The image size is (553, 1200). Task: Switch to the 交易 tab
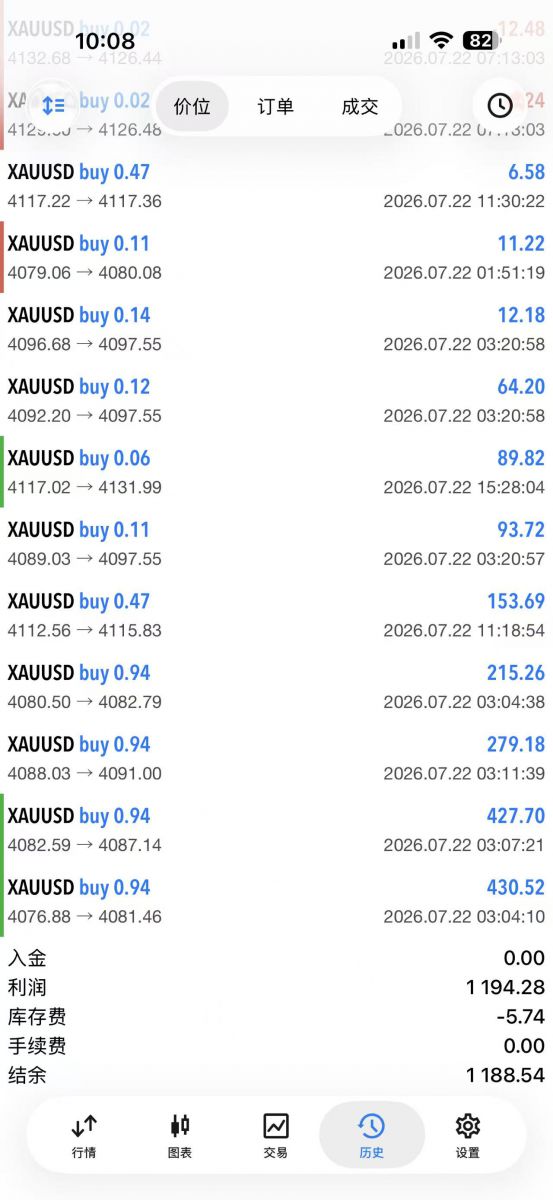pos(276,1136)
